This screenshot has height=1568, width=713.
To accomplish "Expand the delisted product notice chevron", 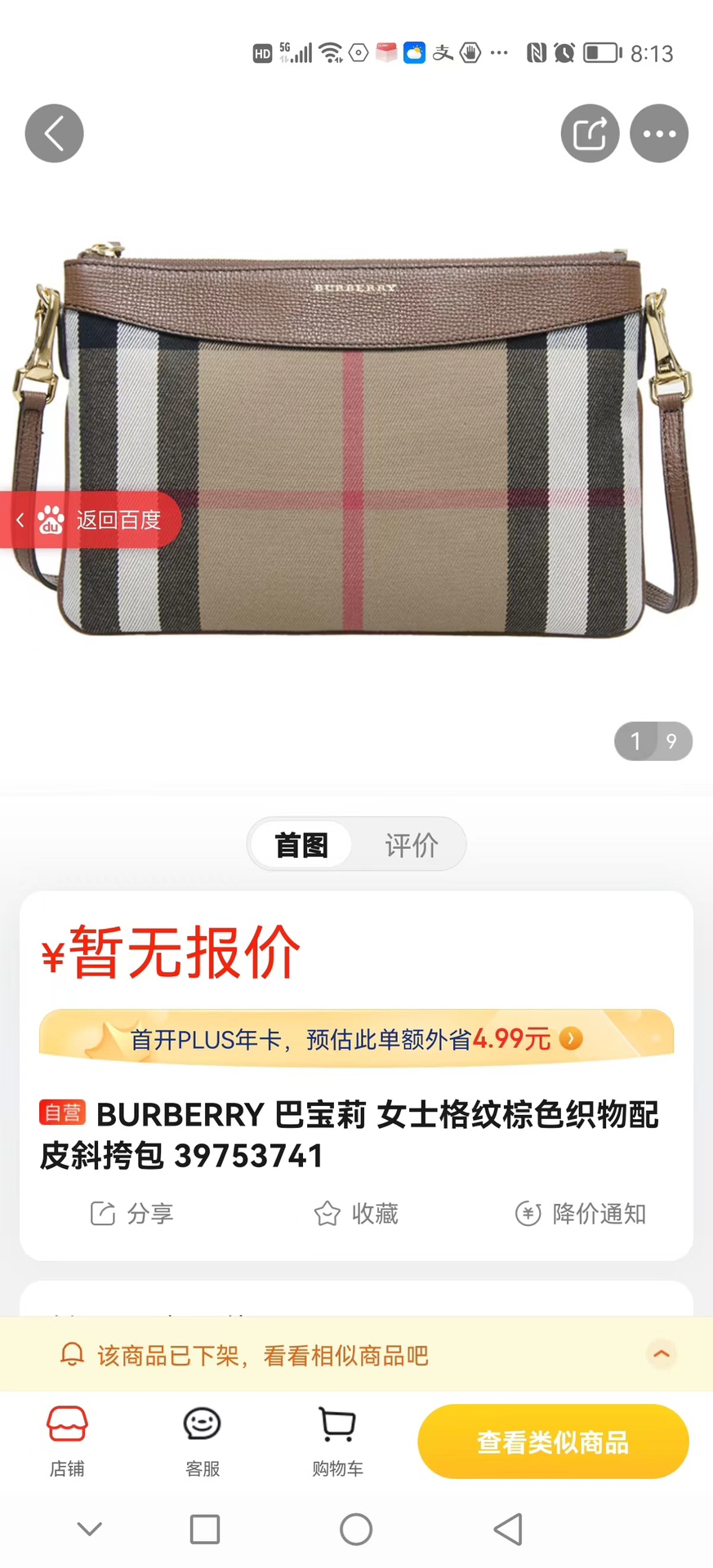I will (x=662, y=1354).
